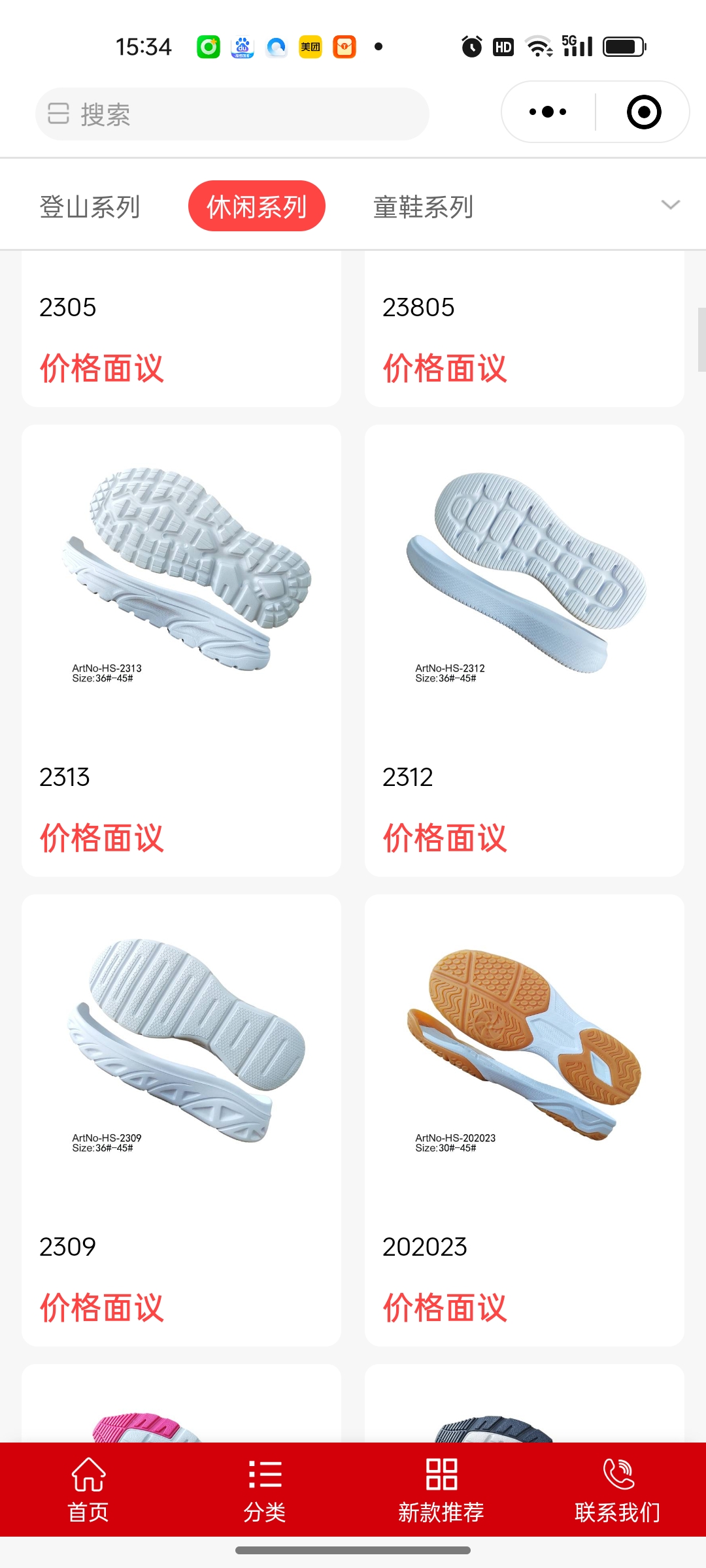This screenshot has height=1568, width=706.
Task: Go to the 首页 home tab
Action: [88, 1490]
